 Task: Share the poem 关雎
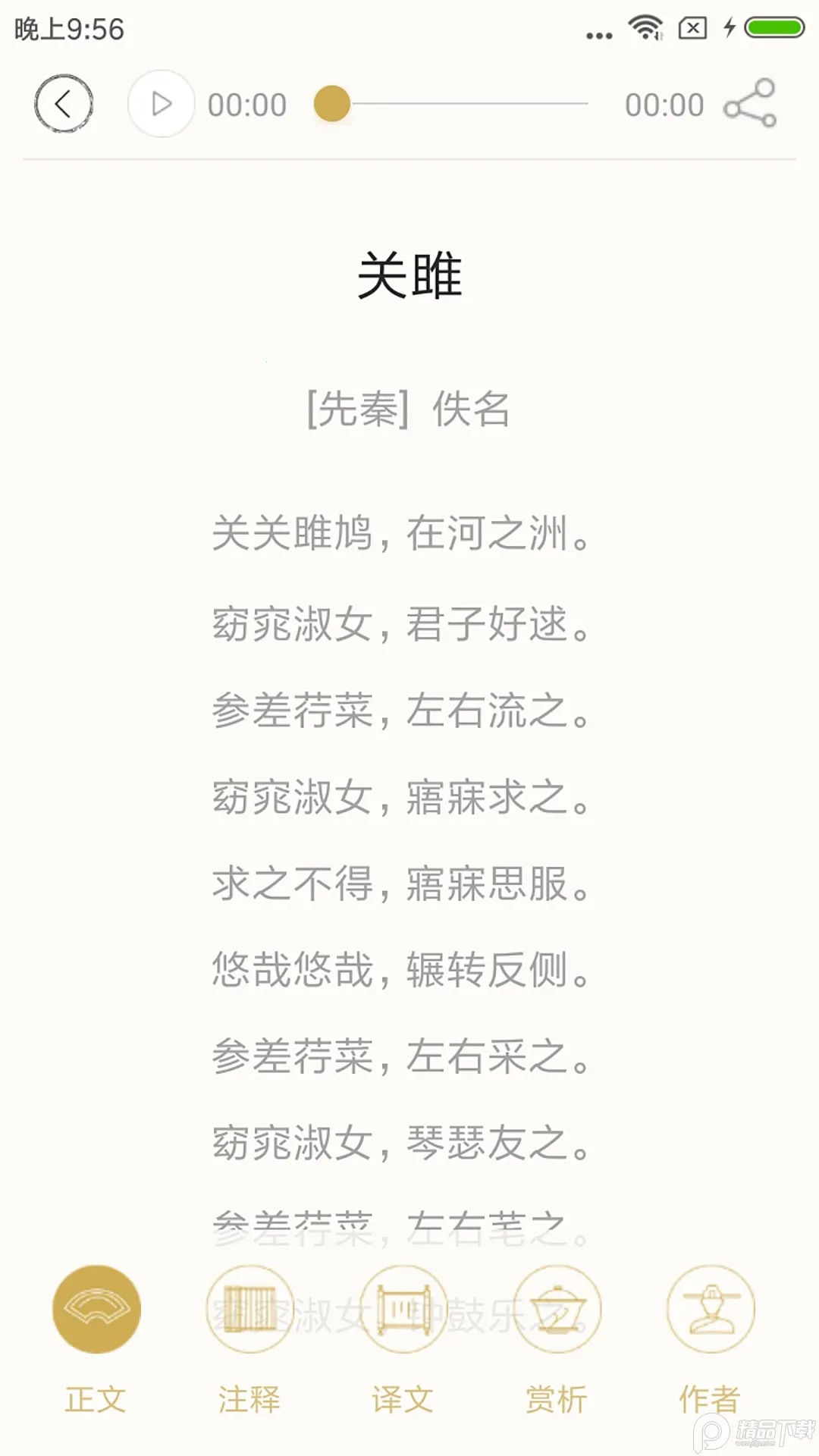[750, 104]
